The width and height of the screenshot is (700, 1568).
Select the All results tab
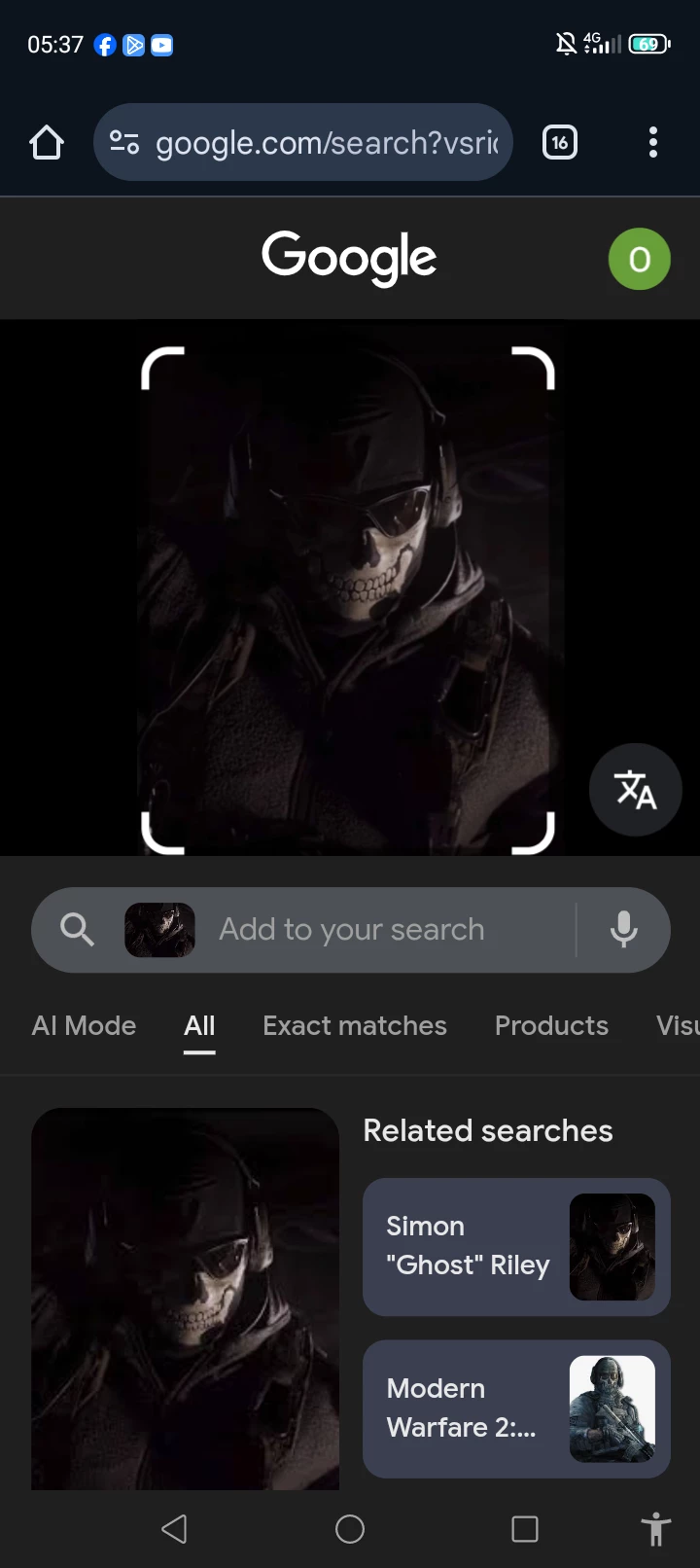pyautogui.click(x=199, y=1025)
